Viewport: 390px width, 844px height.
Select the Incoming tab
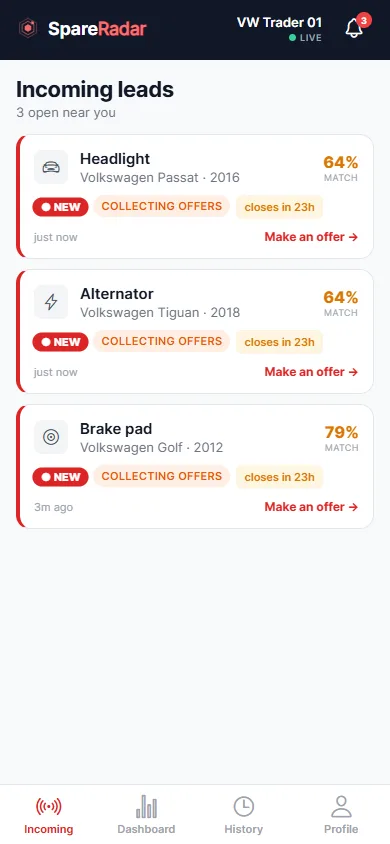pyautogui.click(x=48, y=815)
